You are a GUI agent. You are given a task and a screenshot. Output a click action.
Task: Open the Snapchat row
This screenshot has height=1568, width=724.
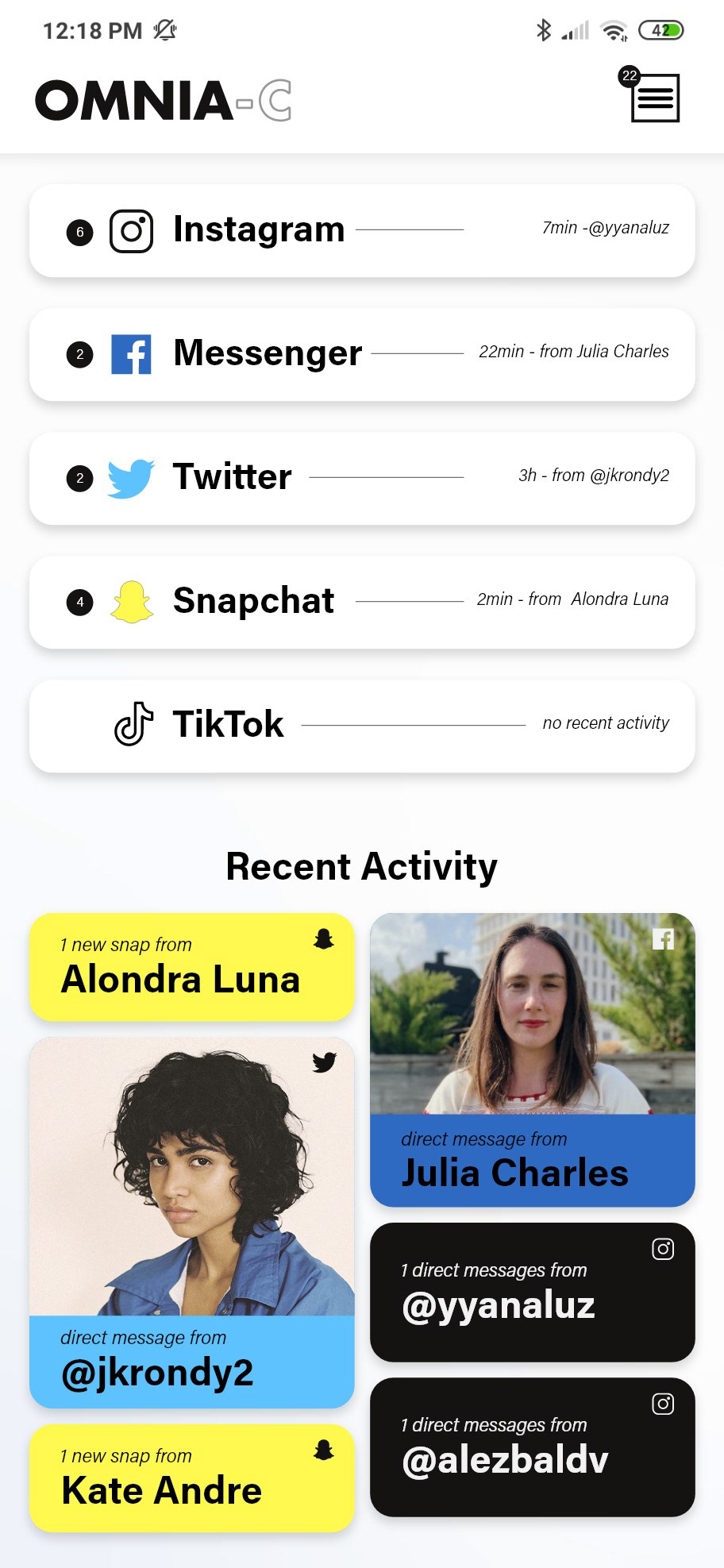pos(362,602)
